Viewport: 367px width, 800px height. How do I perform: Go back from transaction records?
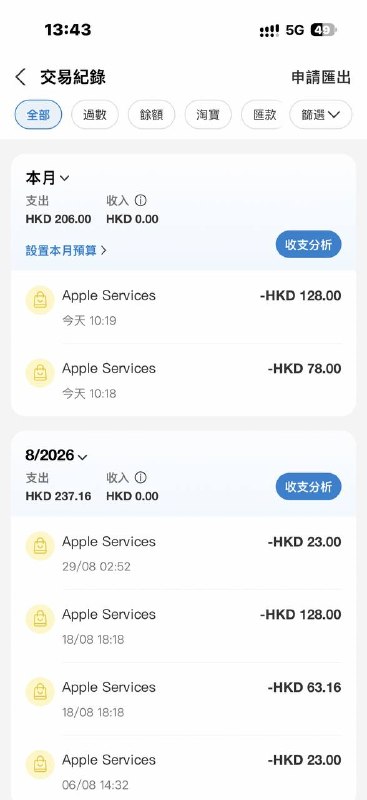click(x=21, y=78)
